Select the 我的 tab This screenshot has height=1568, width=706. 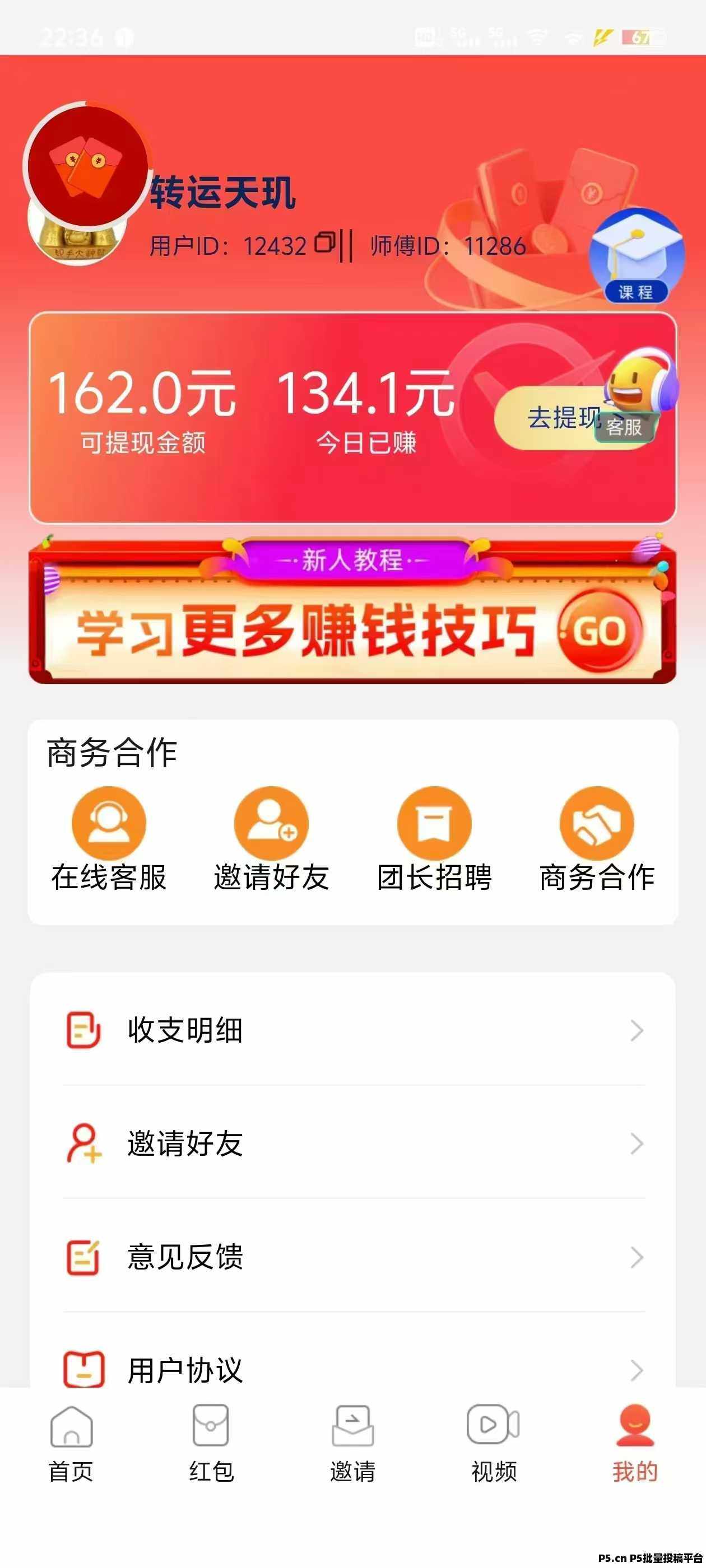point(635,1444)
